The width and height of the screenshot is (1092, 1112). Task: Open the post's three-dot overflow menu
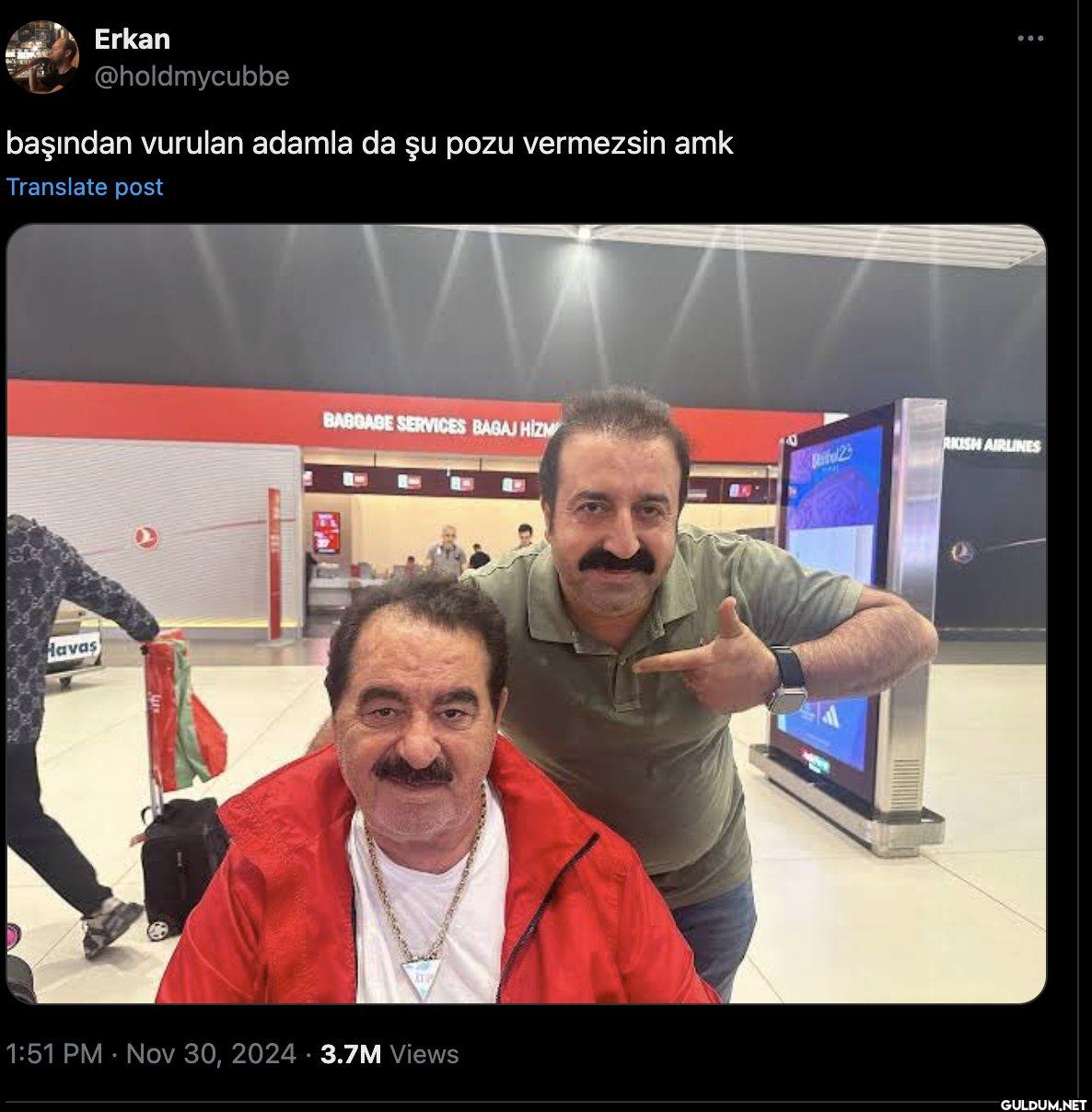(1030, 39)
